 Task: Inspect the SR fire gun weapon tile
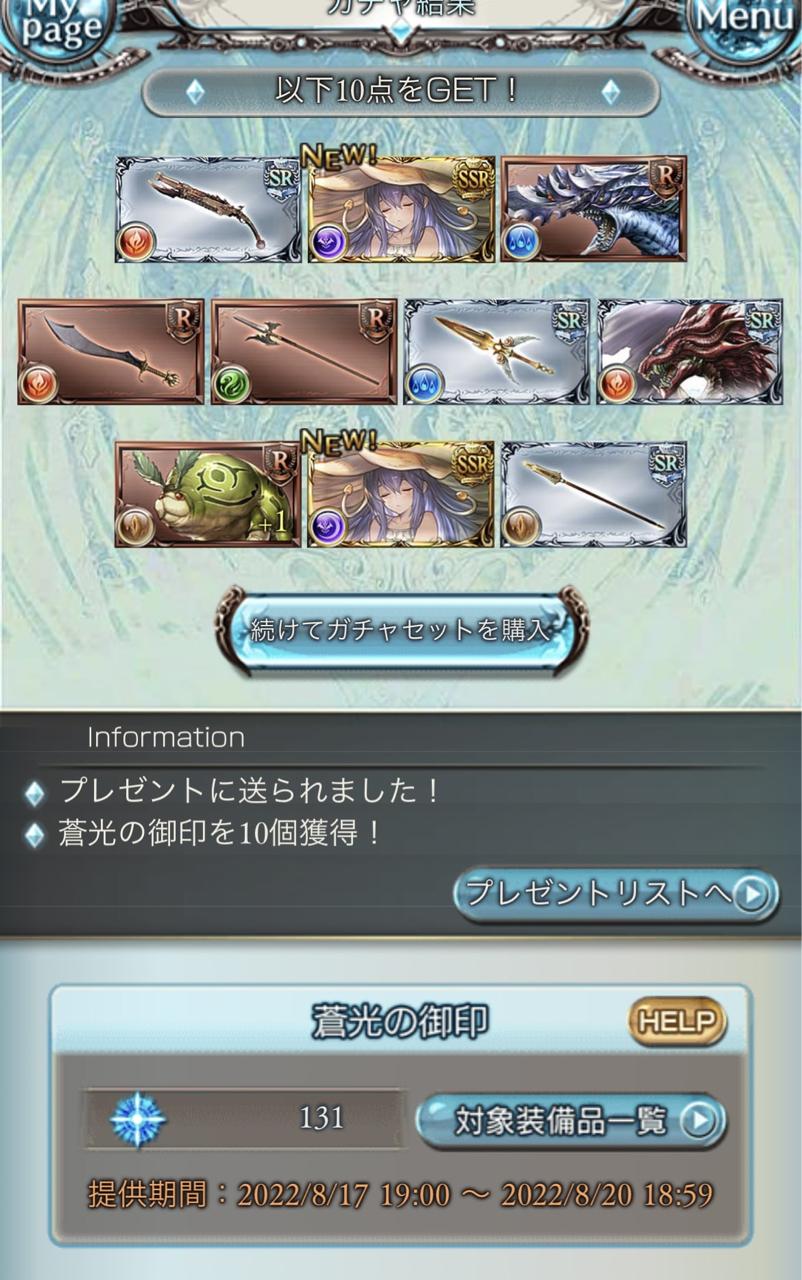[x=208, y=210]
